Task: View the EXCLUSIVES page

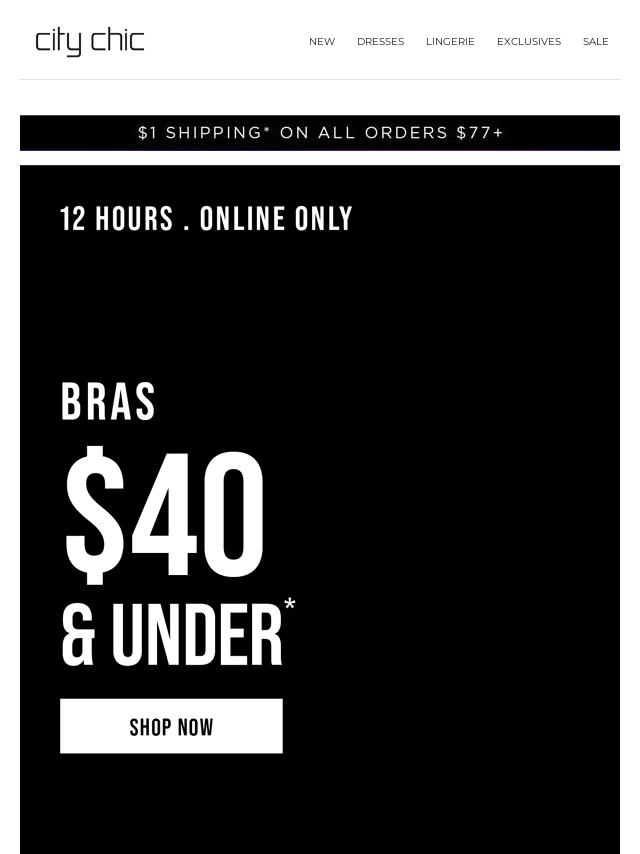Action: [x=528, y=42]
